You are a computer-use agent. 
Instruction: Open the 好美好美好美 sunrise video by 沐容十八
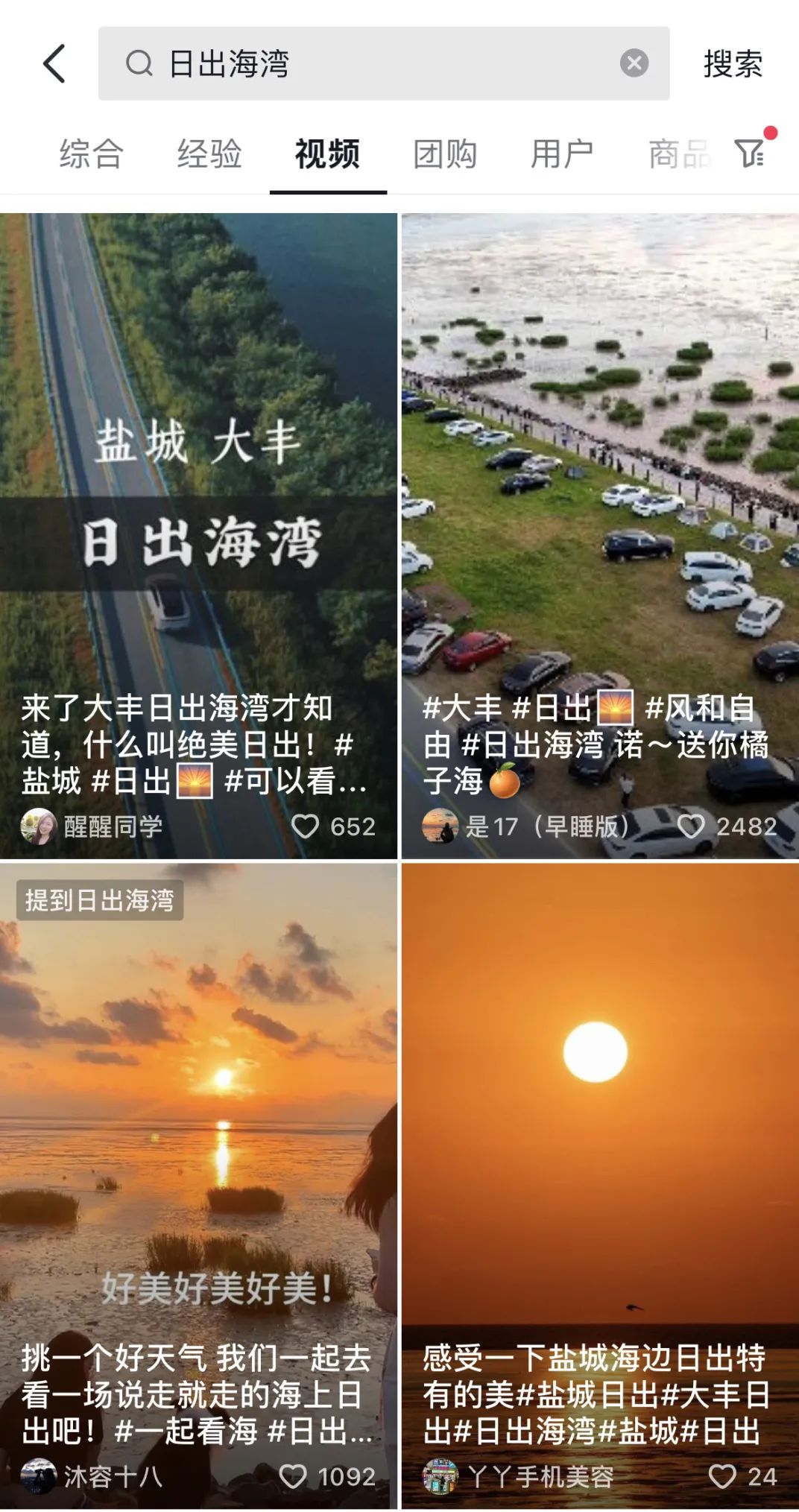[198, 1186]
